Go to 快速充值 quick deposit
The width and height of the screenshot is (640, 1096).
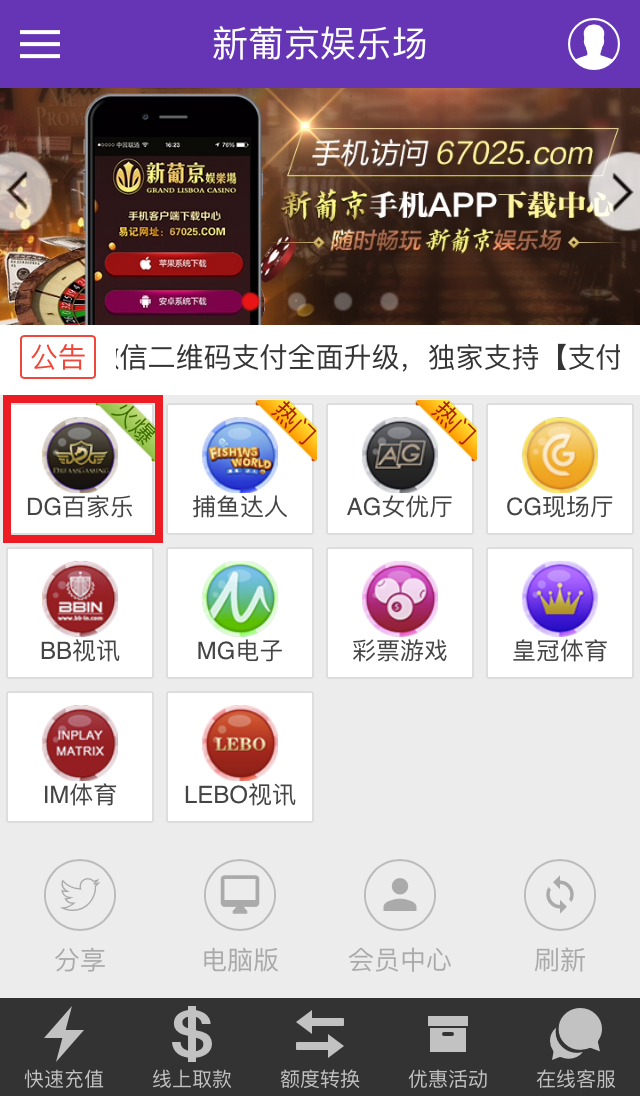coord(64,1047)
